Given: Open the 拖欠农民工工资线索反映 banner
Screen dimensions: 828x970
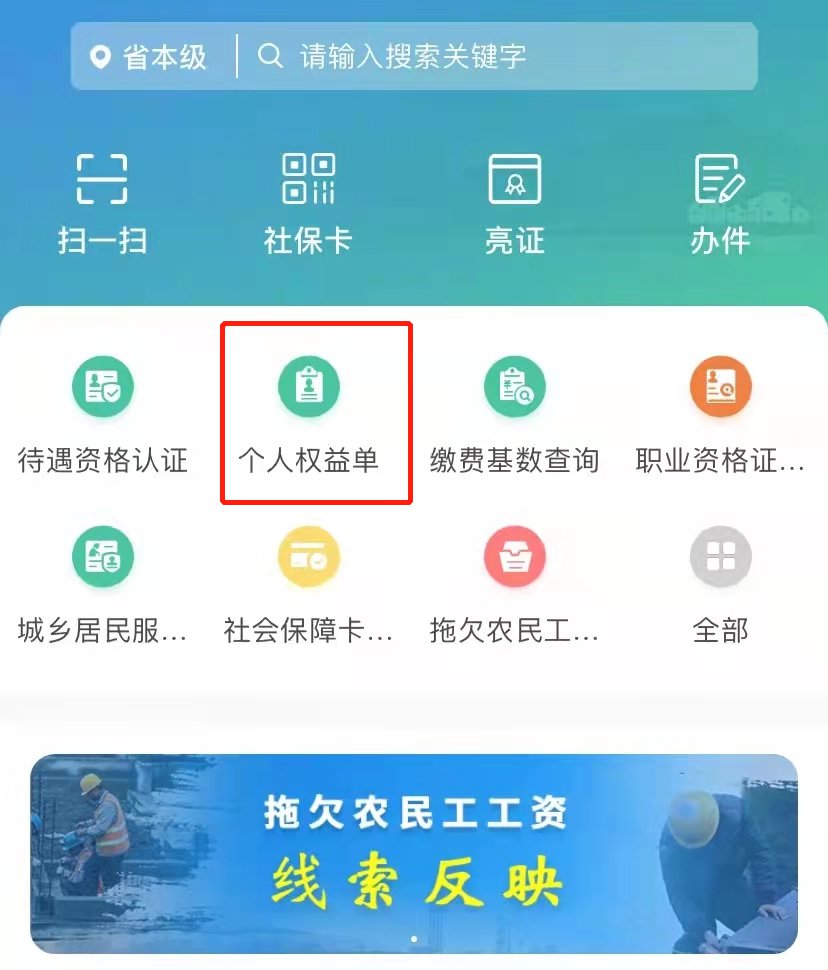Looking at the screenshot, I should click(x=414, y=852).
